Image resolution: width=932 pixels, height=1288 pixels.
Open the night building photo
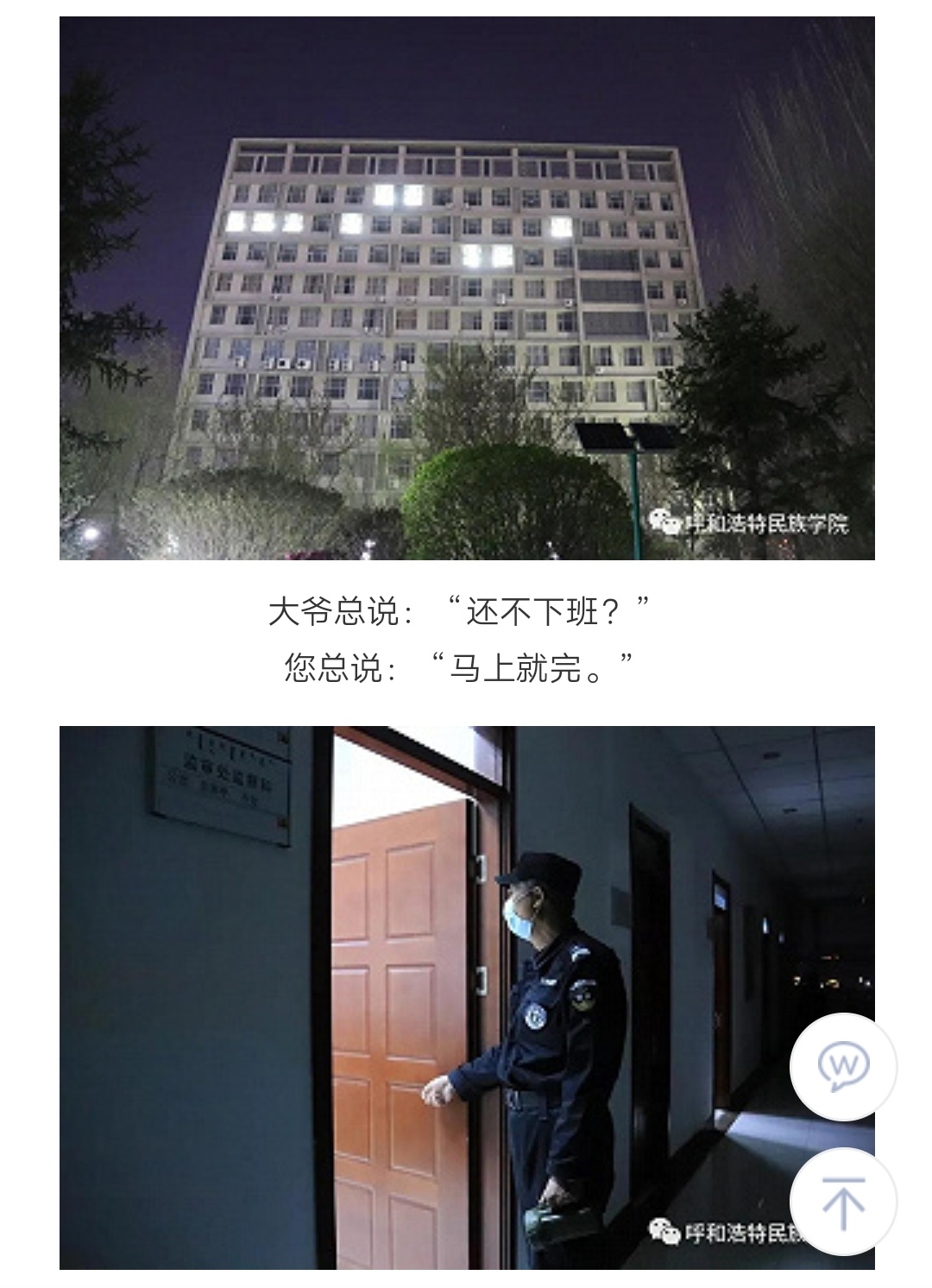click(x=467, y=288)
